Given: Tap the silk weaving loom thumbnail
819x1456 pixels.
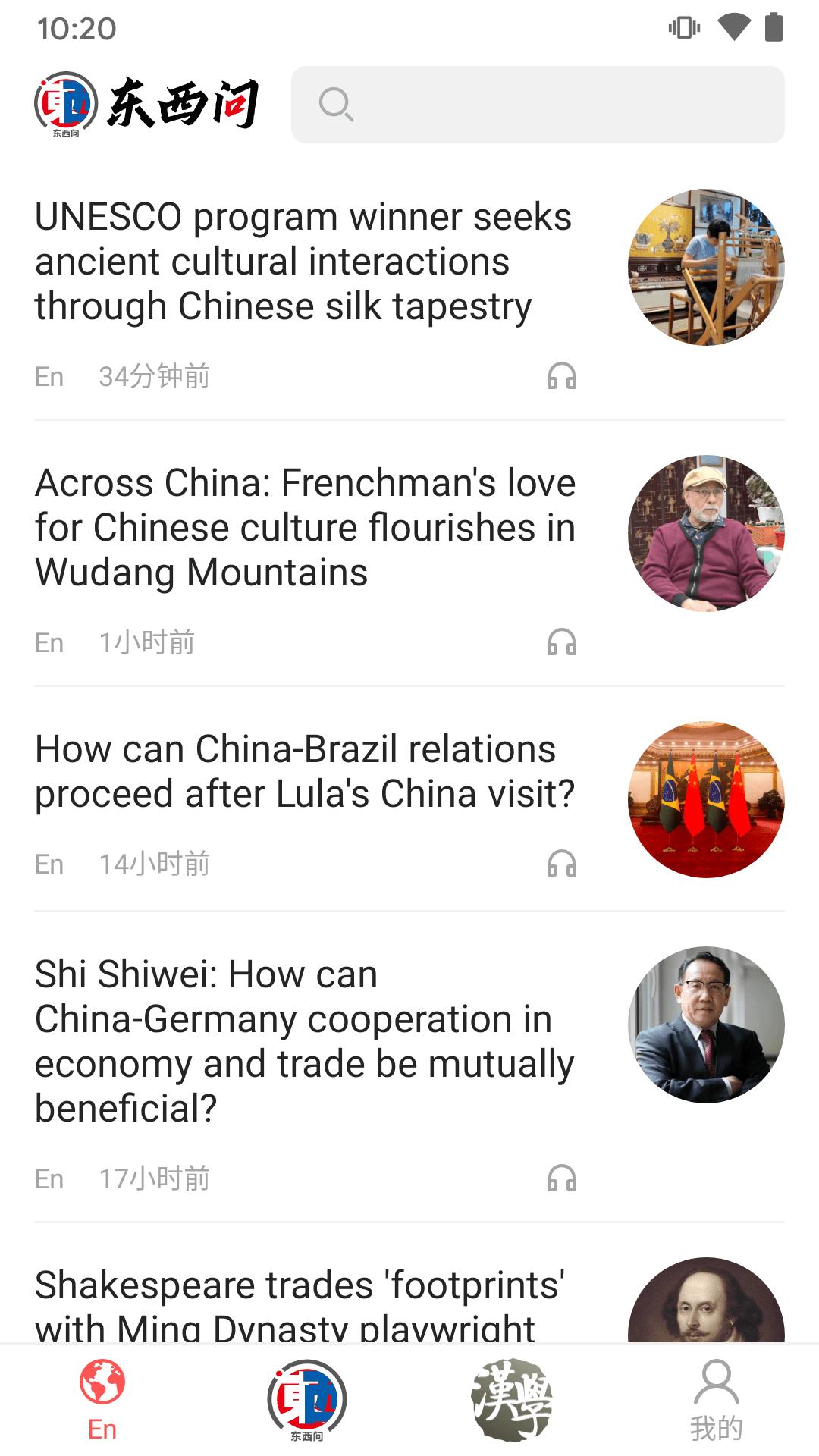Looking at the screenshot, I should click(707, 265).
